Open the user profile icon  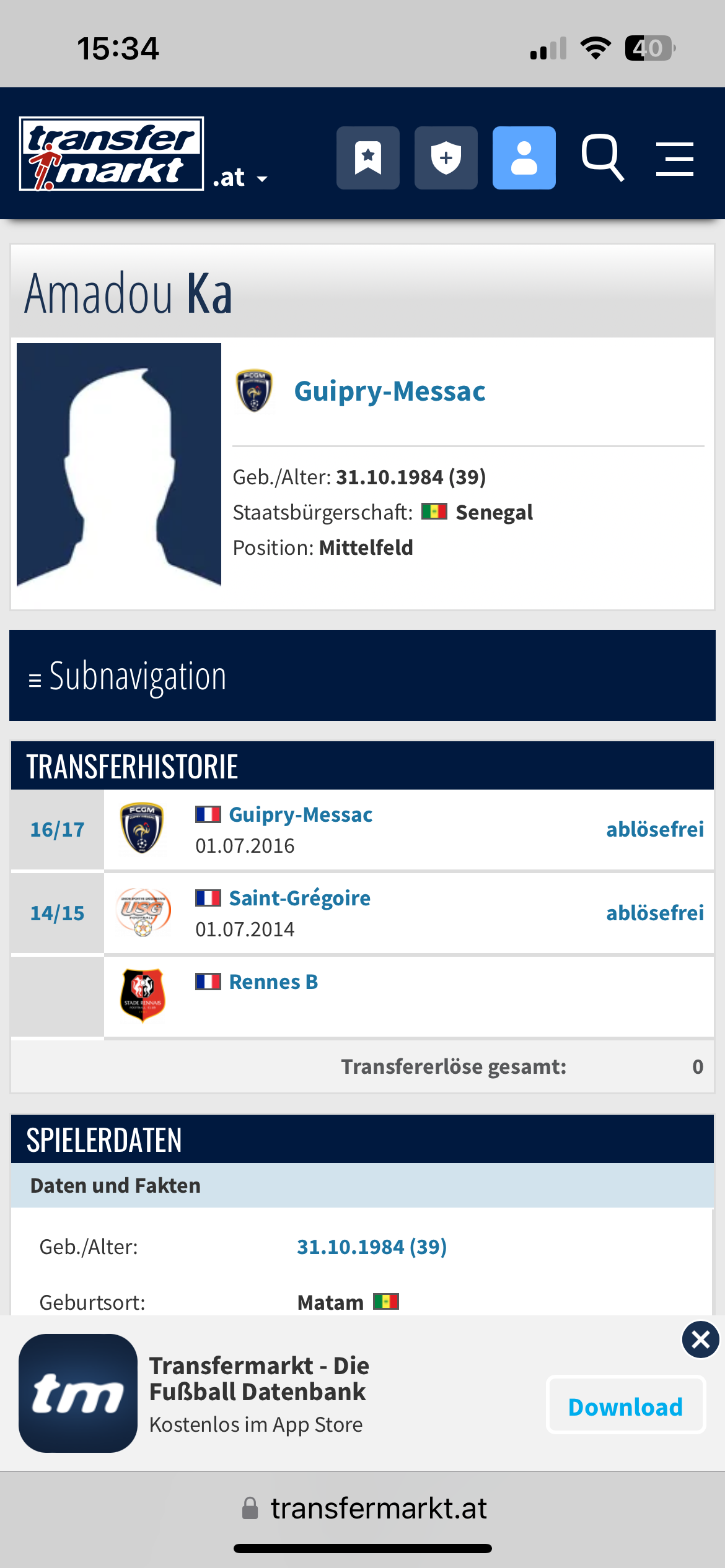coord(524,158)
